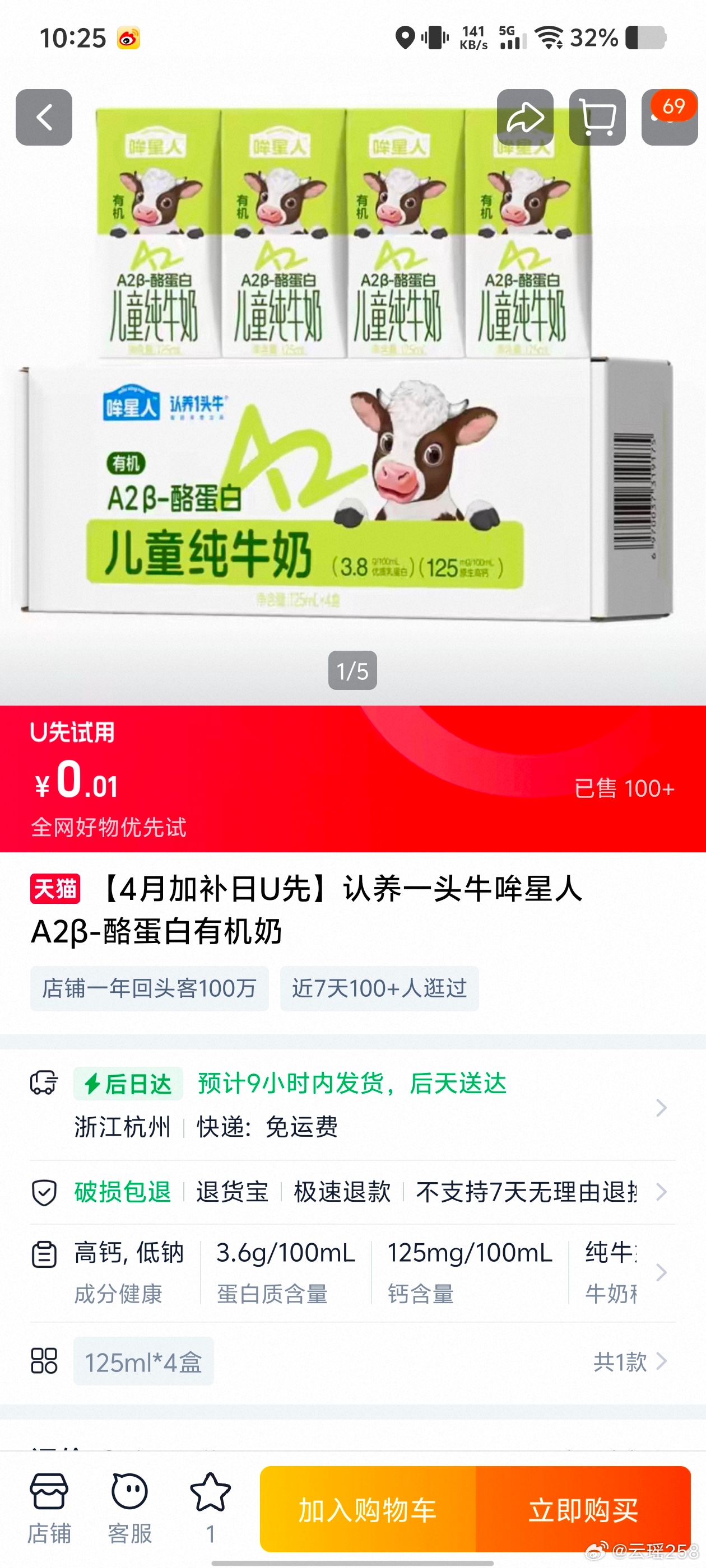This screenshot has width=706, height=1568.
Task: Visit the 店铺 store page
Action: (49, 1507)
